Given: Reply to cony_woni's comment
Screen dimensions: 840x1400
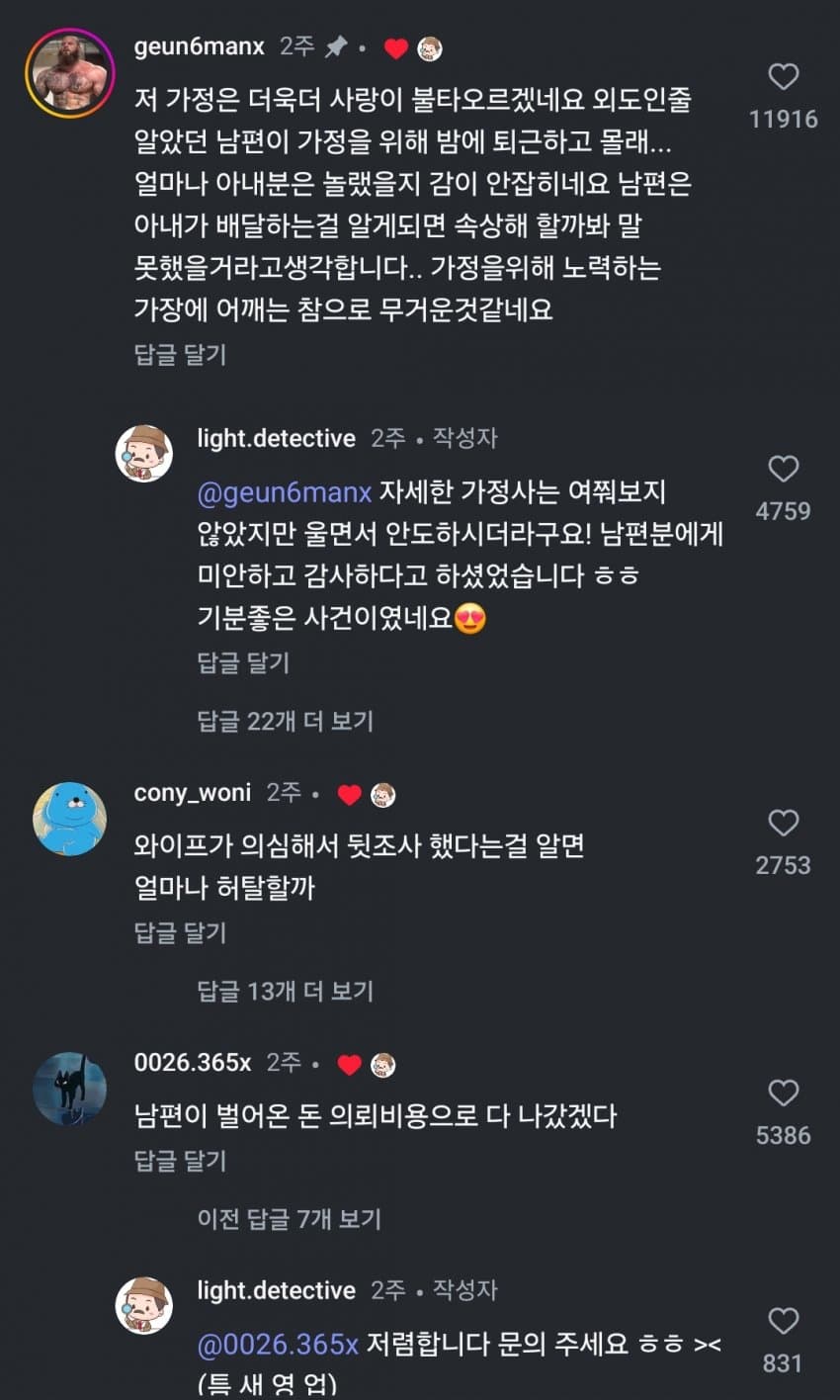Looking at the screenshot, I should coord(180,932).
